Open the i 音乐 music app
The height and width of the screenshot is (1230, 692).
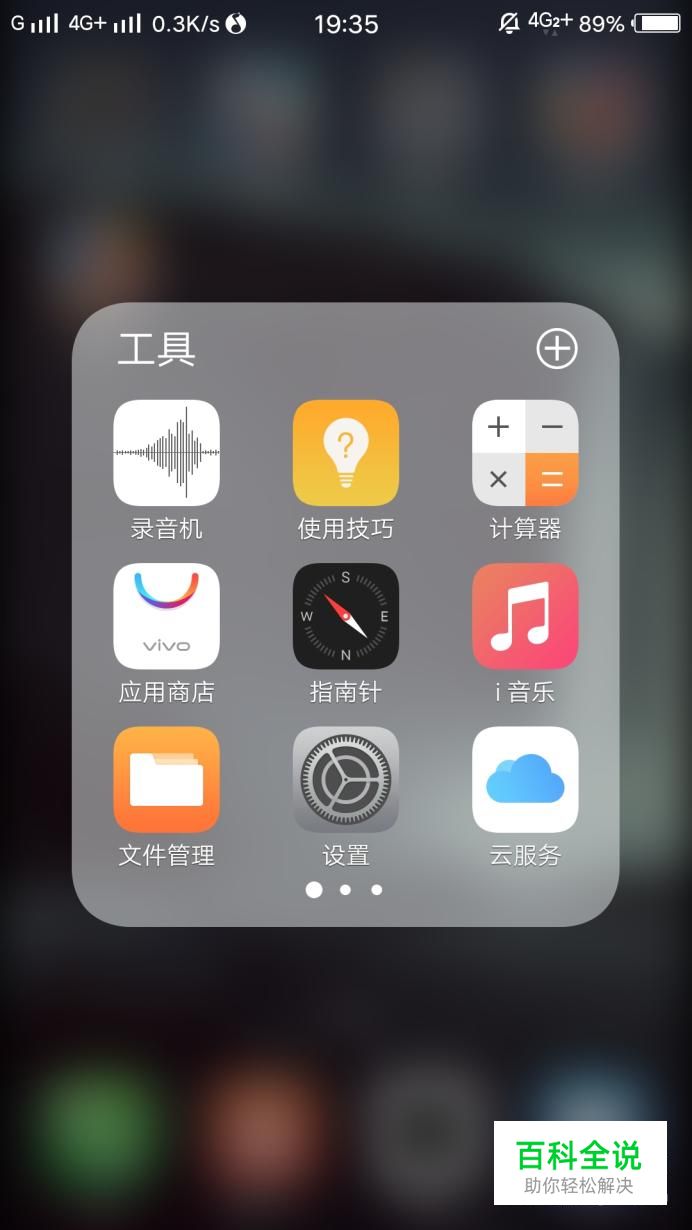(x=525, y=616)
